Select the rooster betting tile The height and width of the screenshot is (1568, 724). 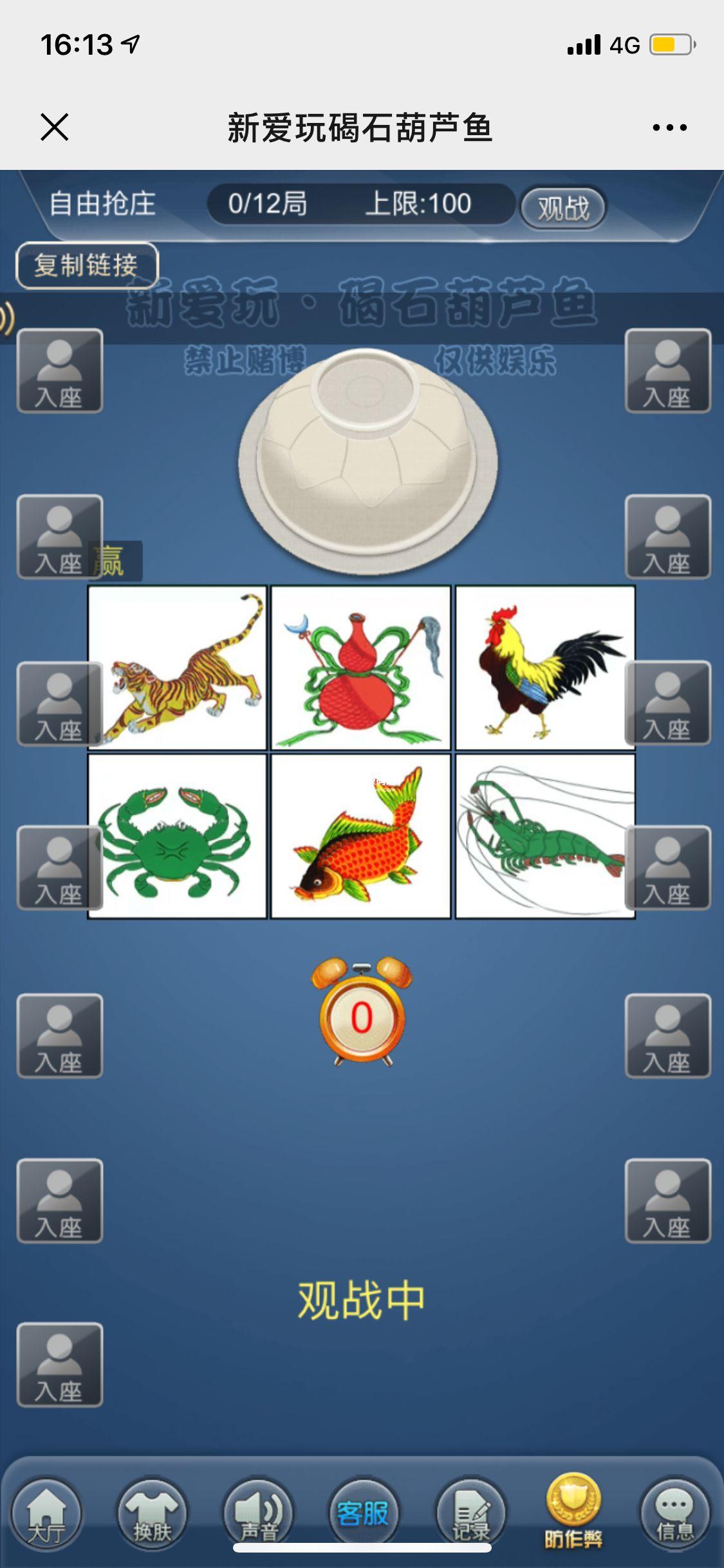point(545,668)
